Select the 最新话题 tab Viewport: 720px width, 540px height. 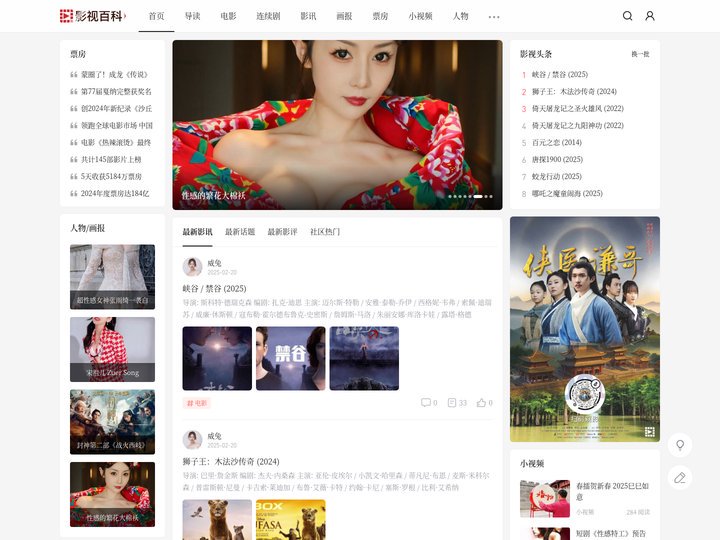pos(240,232)
